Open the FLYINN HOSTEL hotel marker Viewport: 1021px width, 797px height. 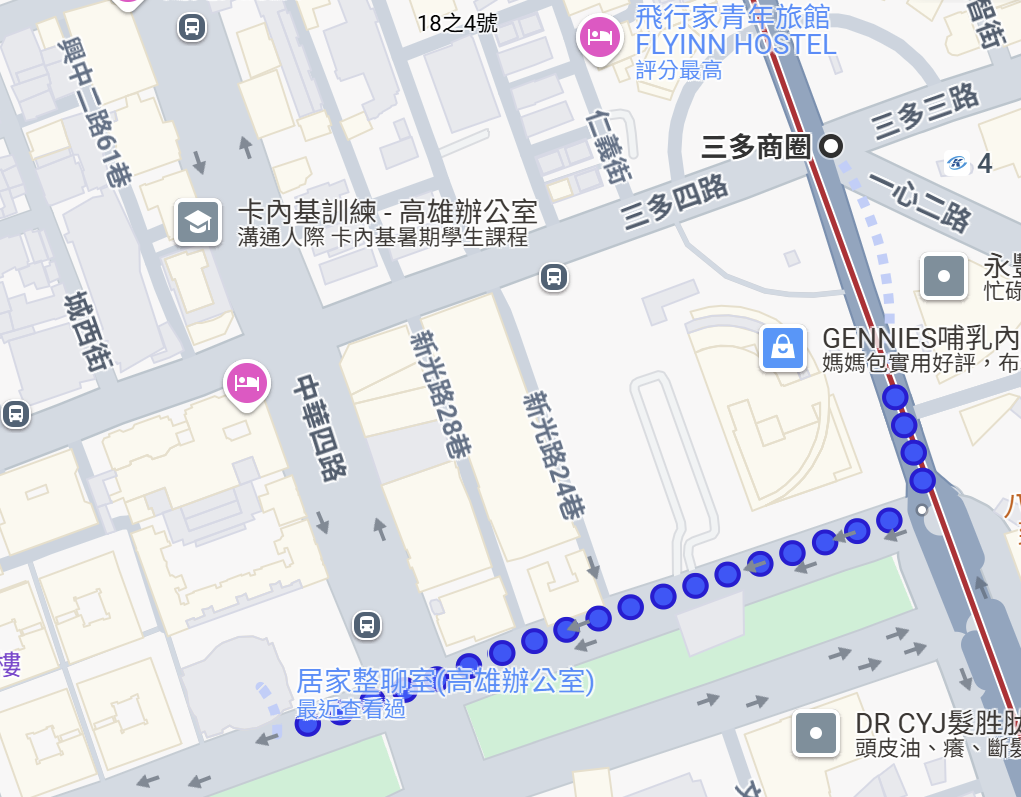[x=600, y=38]
